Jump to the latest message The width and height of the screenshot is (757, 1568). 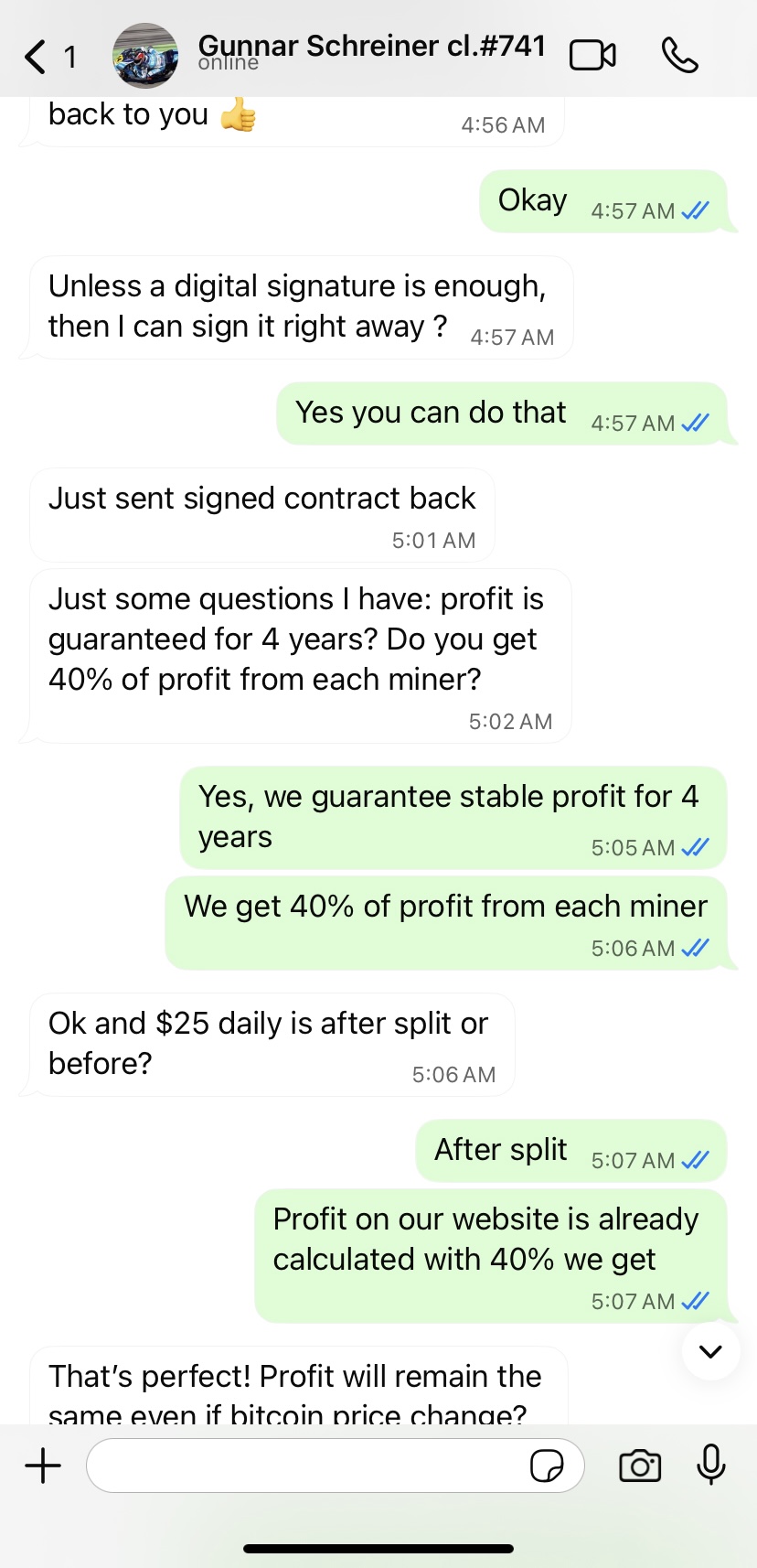tap(710, 1351)
